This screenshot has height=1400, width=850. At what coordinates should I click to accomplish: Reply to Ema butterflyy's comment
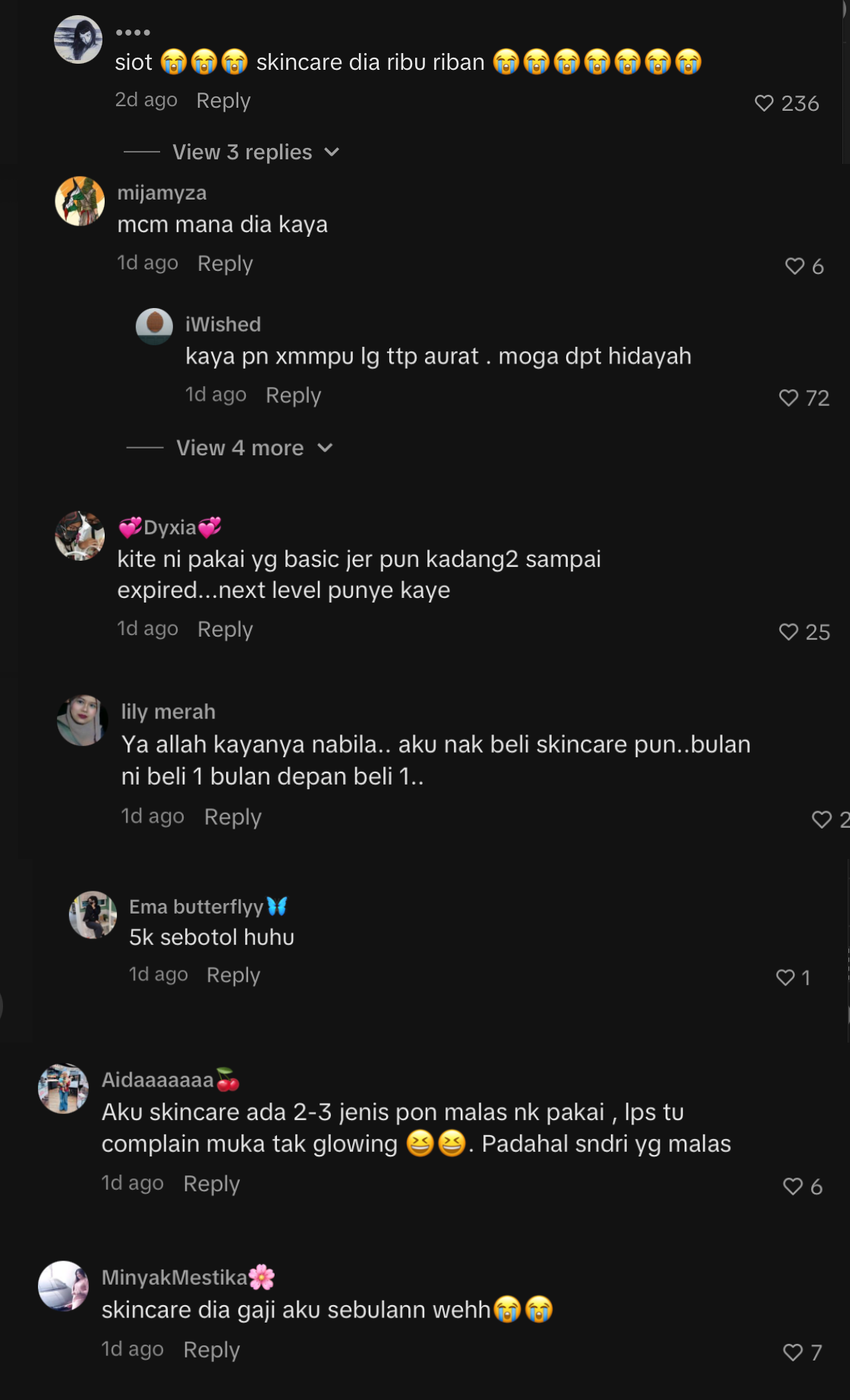point(233,974)
